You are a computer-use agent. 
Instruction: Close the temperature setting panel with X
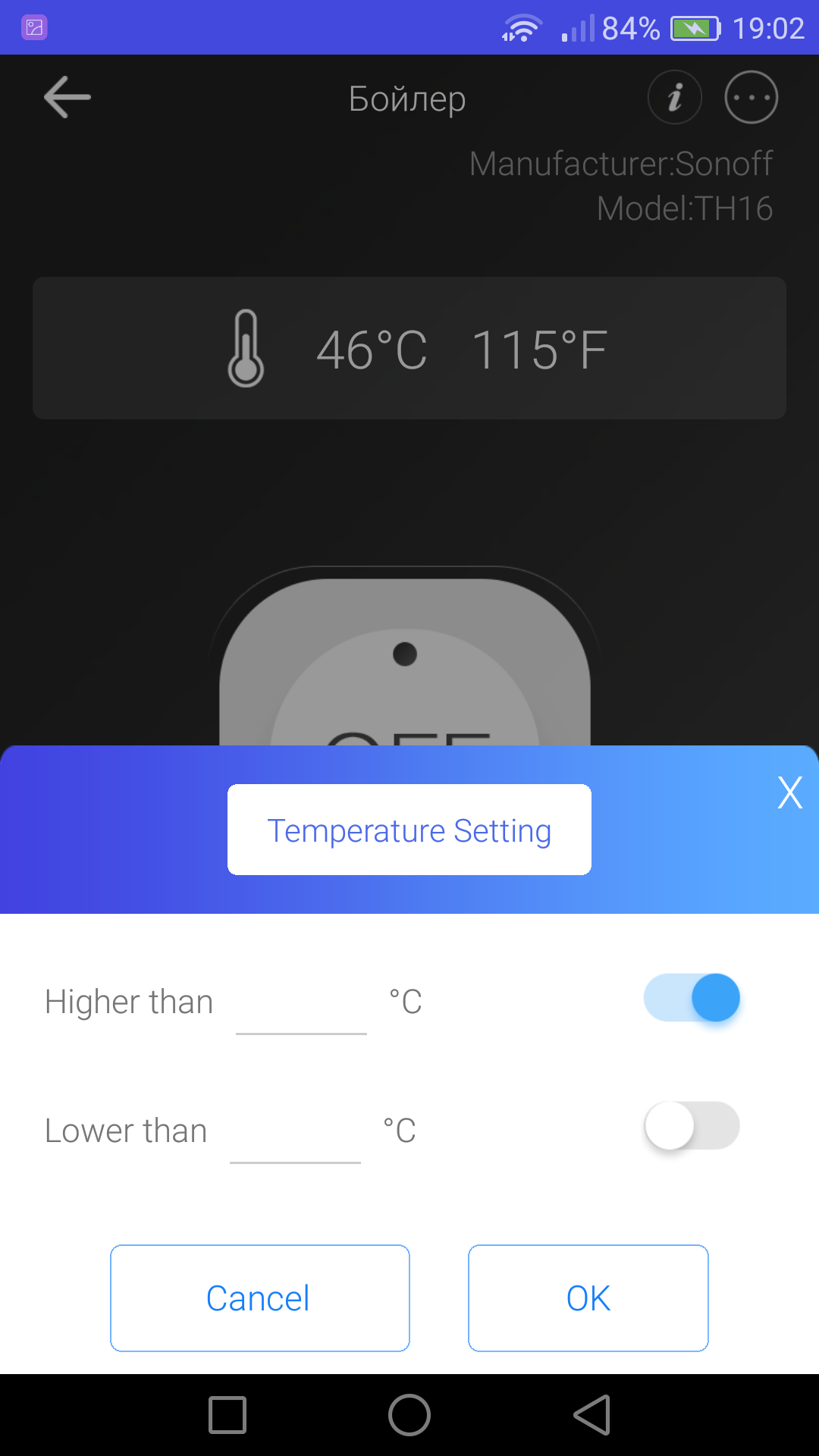point(789,793)
